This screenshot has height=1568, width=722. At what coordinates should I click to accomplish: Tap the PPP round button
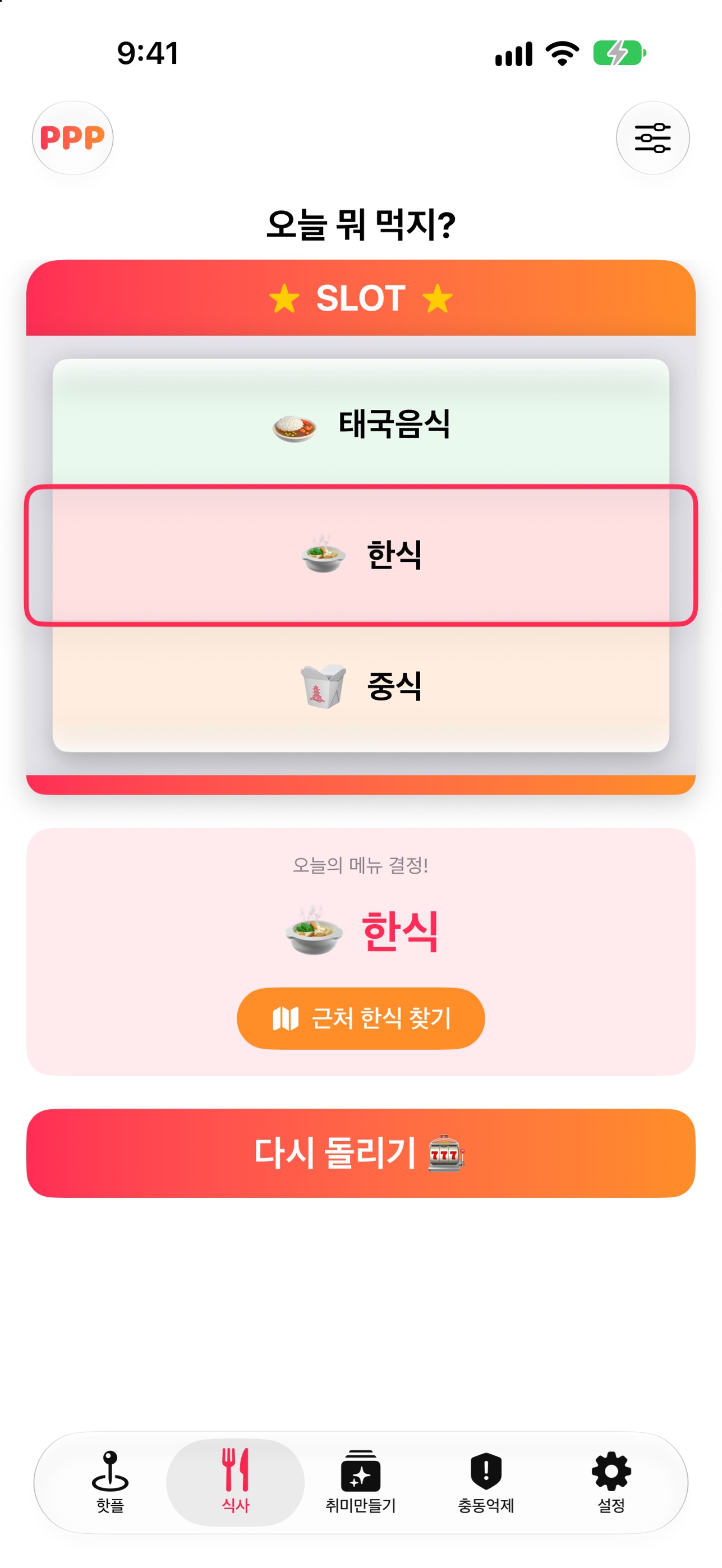click(x=72, y=137)
